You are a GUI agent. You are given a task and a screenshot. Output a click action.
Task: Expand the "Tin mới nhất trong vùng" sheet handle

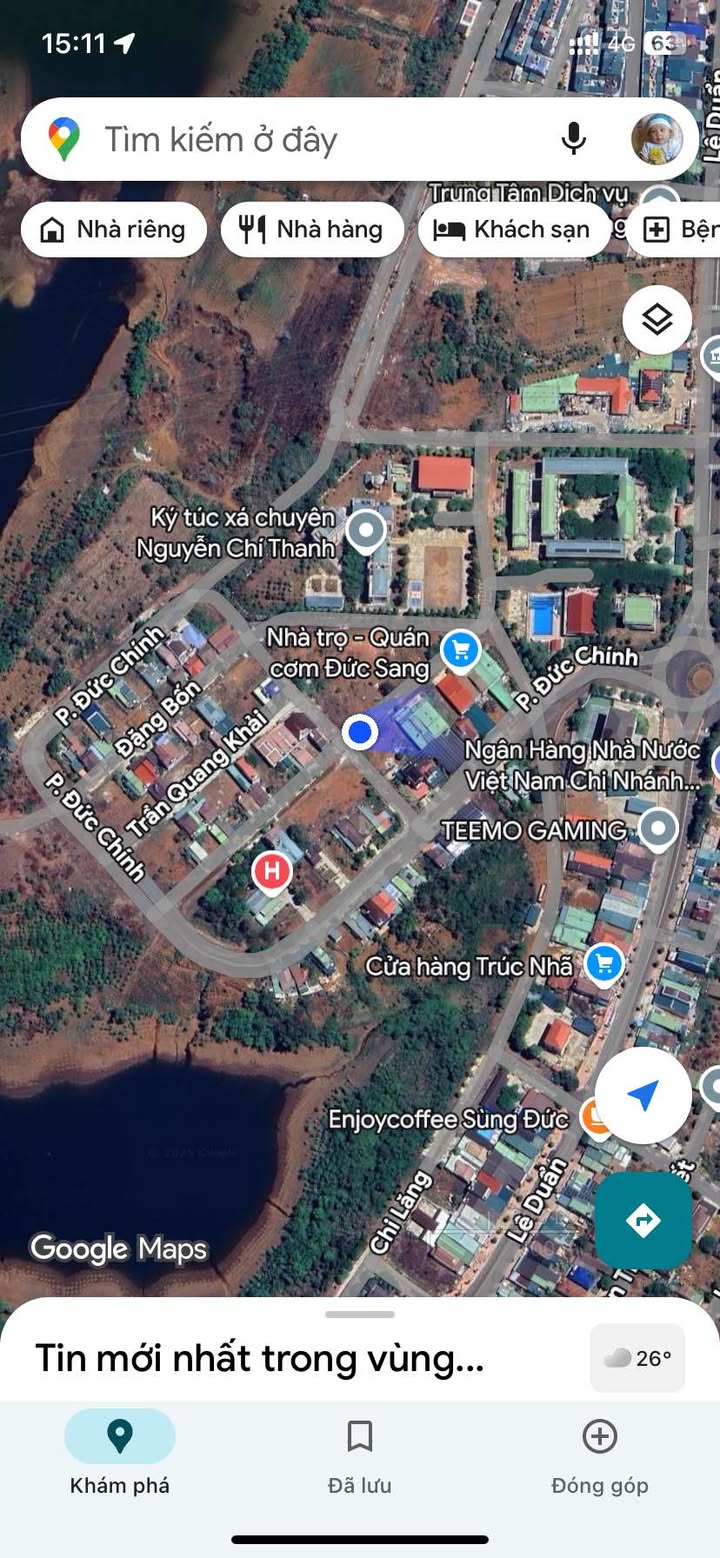click(x=360, y=1314)
